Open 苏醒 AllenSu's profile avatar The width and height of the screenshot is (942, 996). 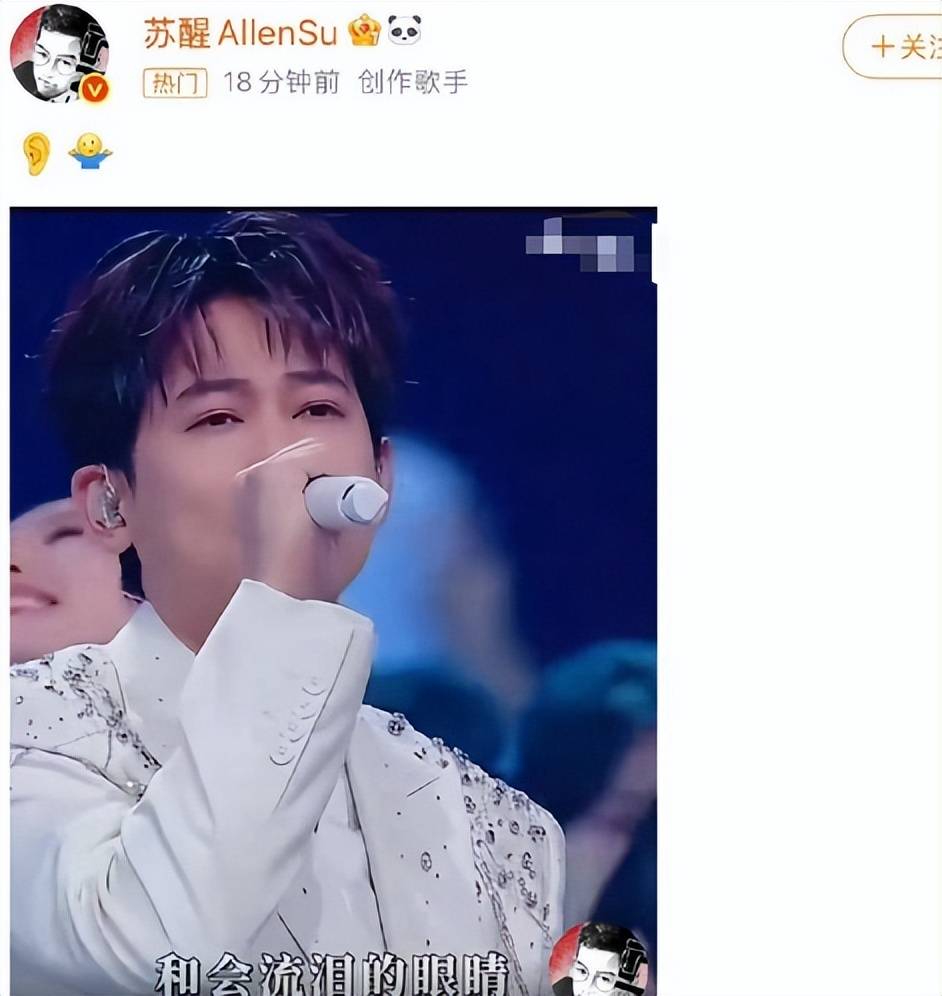point(58,52)
